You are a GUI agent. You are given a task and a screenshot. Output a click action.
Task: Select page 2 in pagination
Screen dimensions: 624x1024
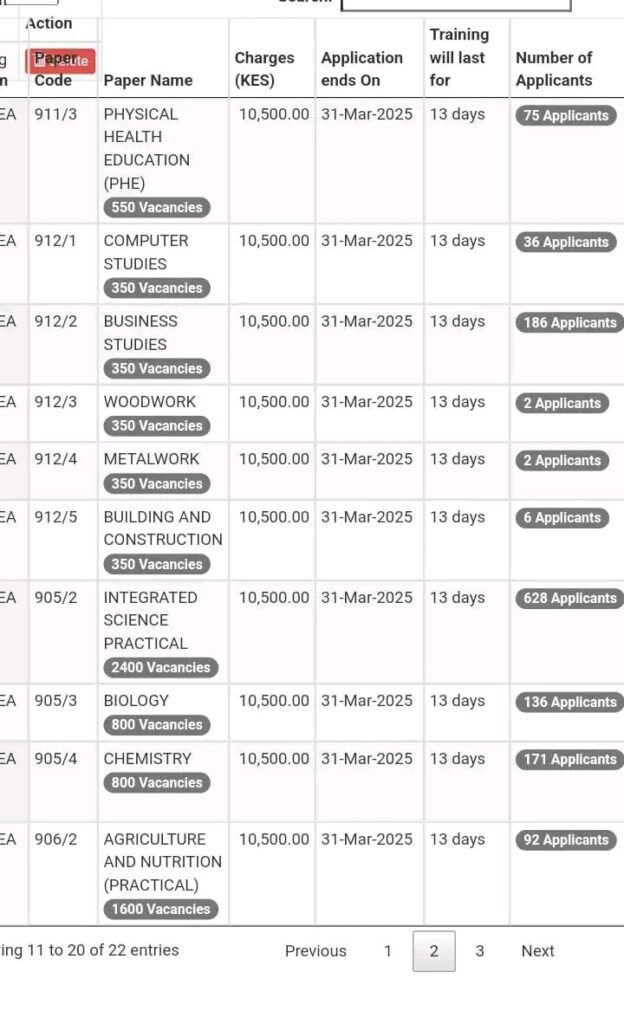[x=434, y=951]
